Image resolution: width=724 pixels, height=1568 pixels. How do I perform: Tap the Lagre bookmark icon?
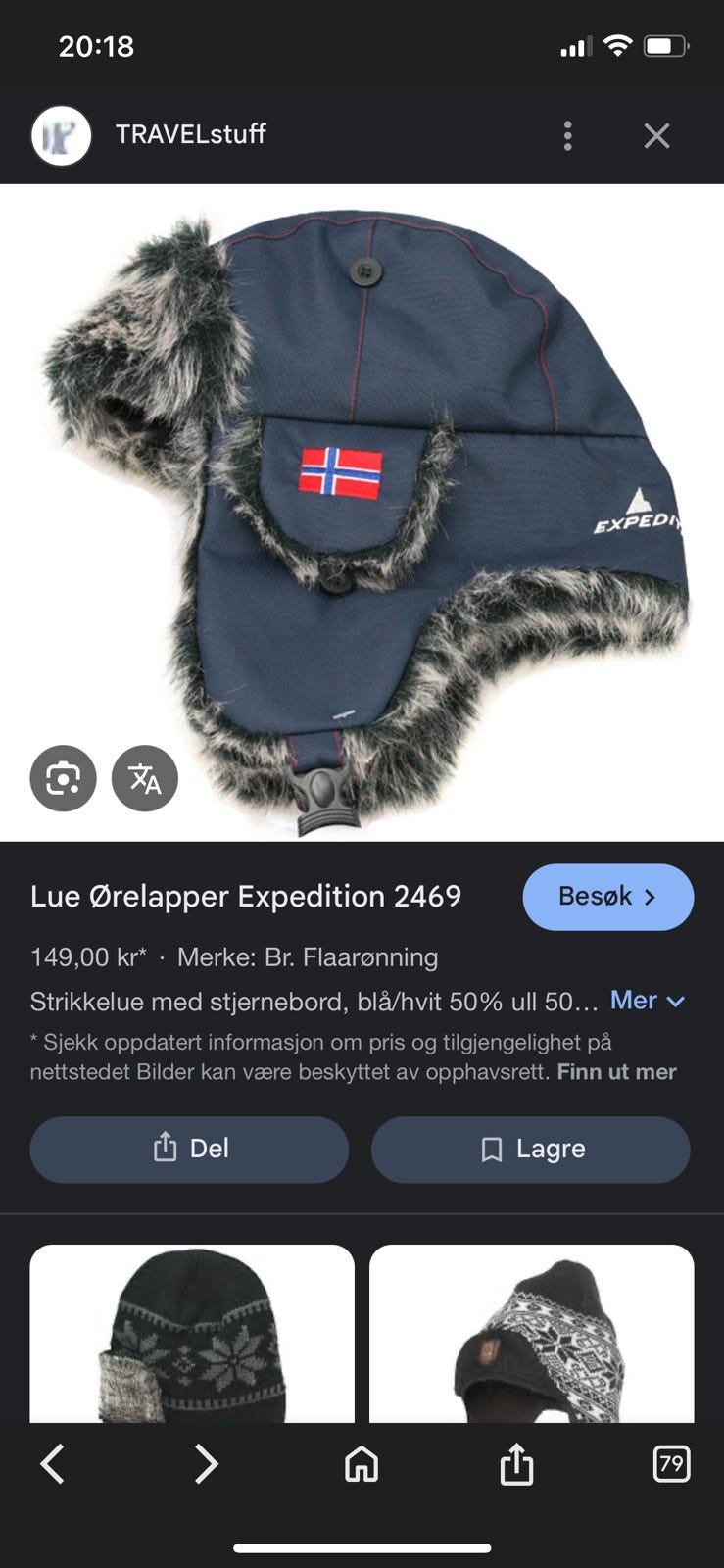(x=493, y=1149)
